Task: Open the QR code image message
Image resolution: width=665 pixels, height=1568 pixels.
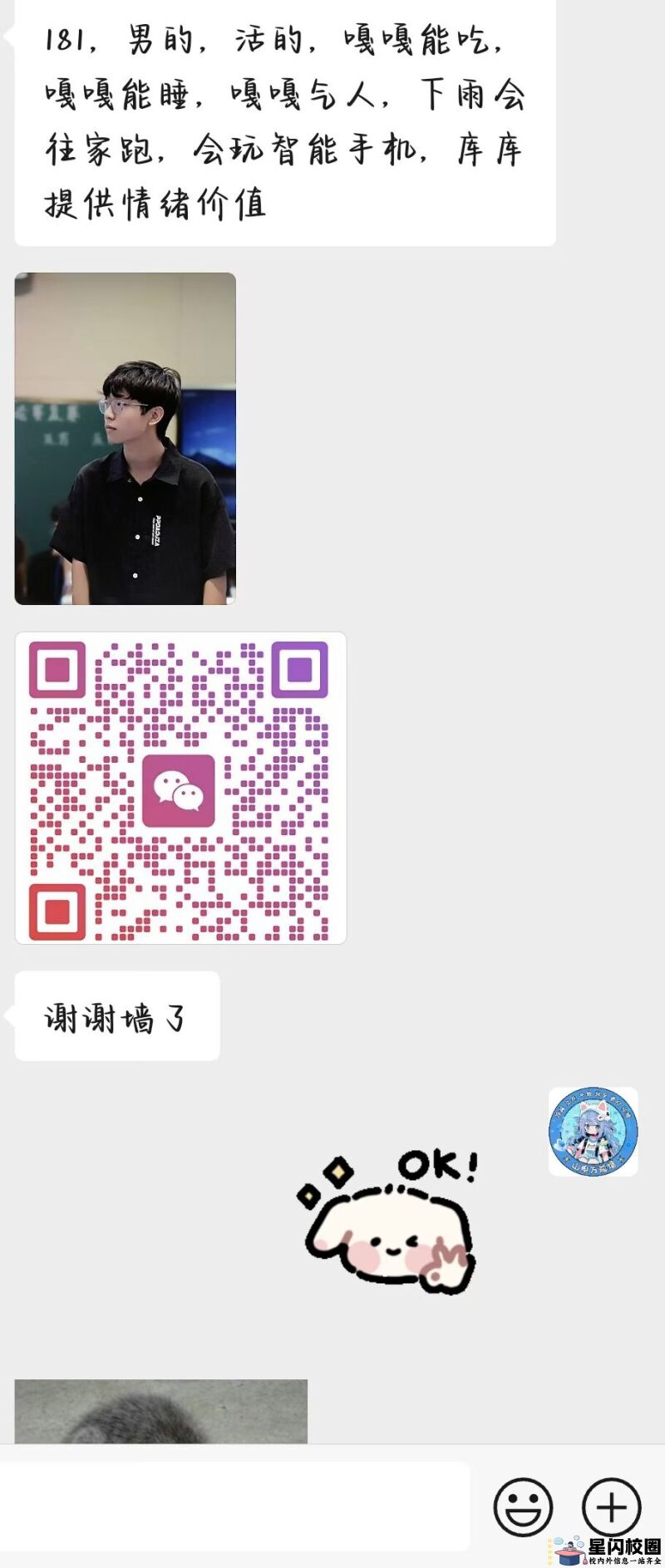Action: pyautogui.click(x=180, y=788)
